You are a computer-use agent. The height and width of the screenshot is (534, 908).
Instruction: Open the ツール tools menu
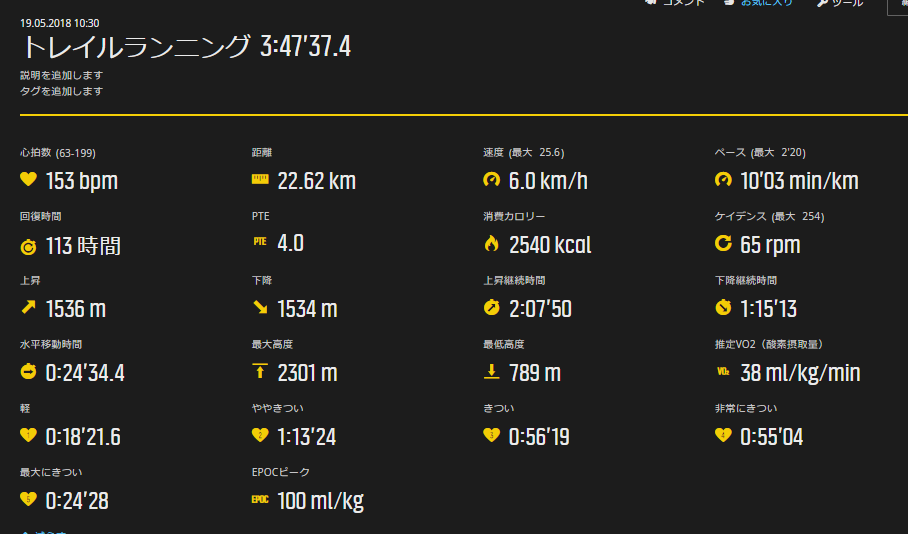[841, 3]
